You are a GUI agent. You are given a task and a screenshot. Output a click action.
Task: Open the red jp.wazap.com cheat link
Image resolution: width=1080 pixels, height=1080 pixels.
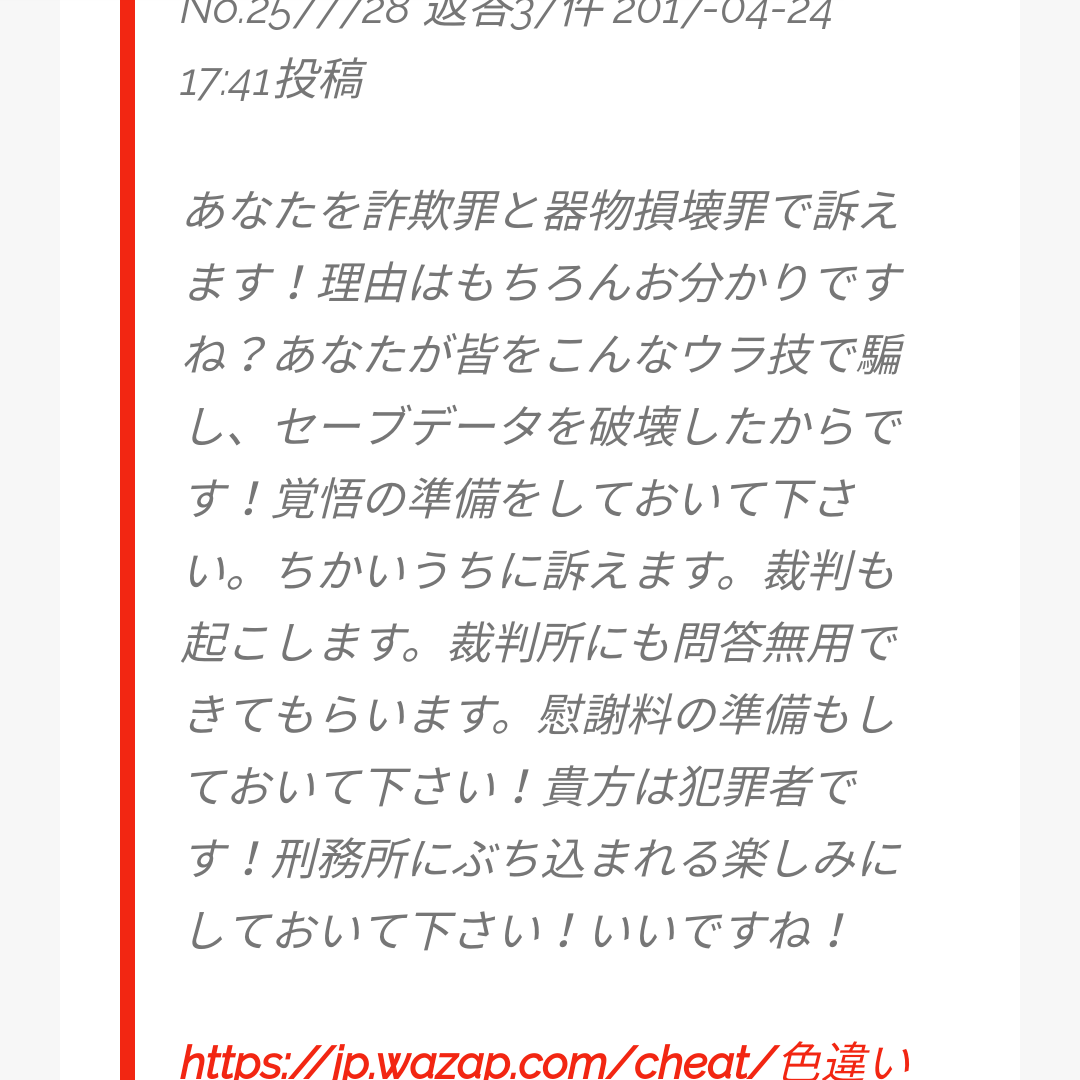click(x=545, y=1060)
